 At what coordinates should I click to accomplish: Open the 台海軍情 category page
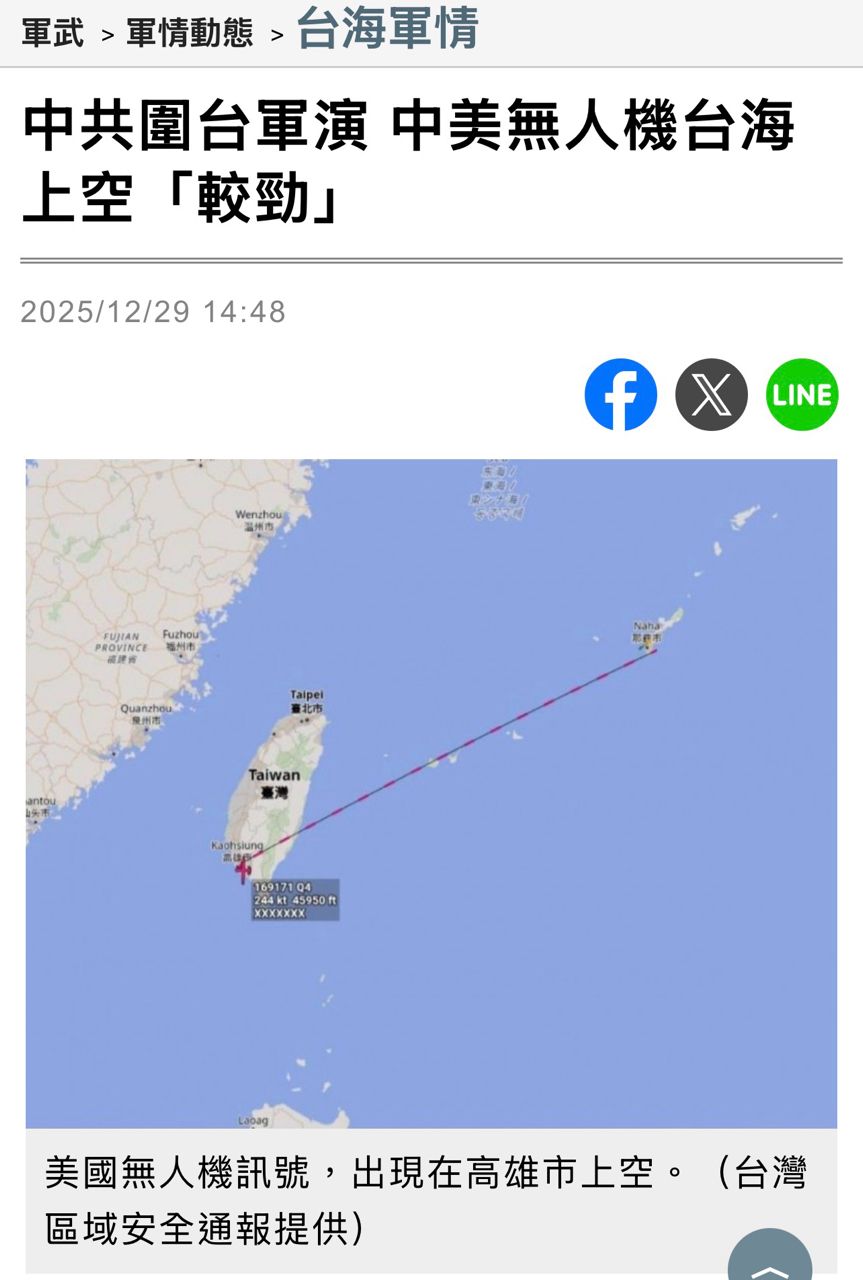click(388, 29)
